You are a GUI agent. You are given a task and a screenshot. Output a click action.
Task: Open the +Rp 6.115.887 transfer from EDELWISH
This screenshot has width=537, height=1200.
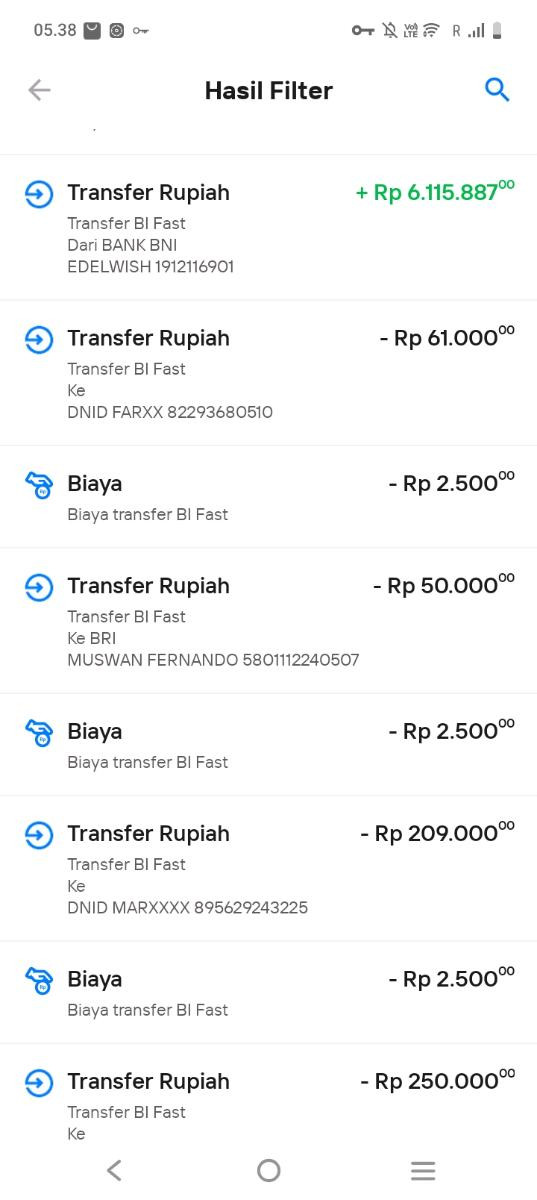268,227
